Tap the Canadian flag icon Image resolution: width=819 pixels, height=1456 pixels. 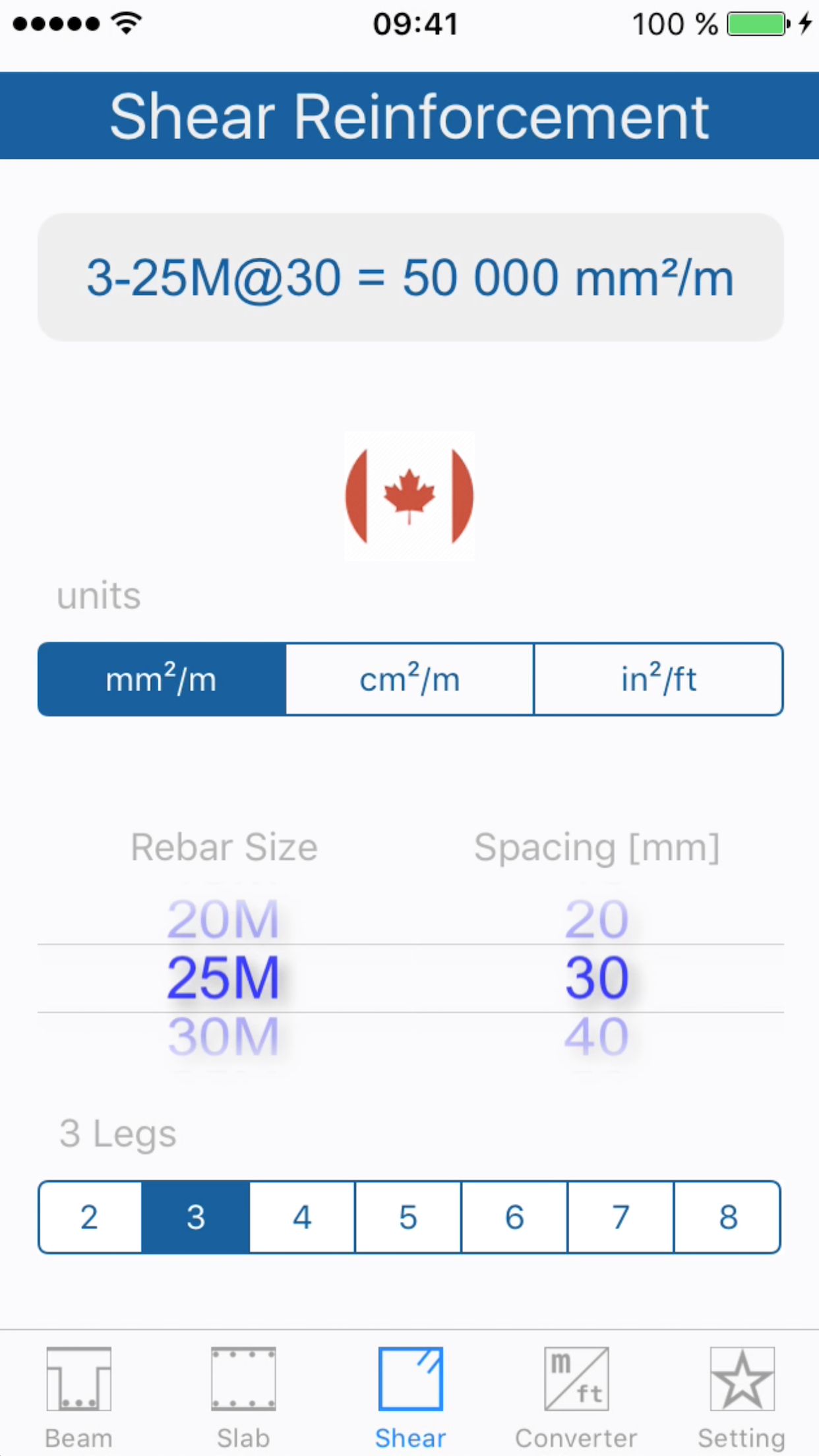[409, 496]
